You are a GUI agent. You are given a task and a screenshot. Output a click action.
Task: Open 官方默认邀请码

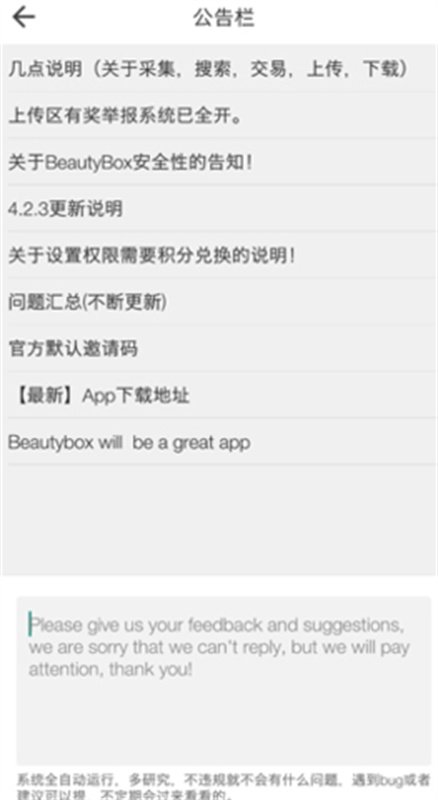[x=222, y=348]
